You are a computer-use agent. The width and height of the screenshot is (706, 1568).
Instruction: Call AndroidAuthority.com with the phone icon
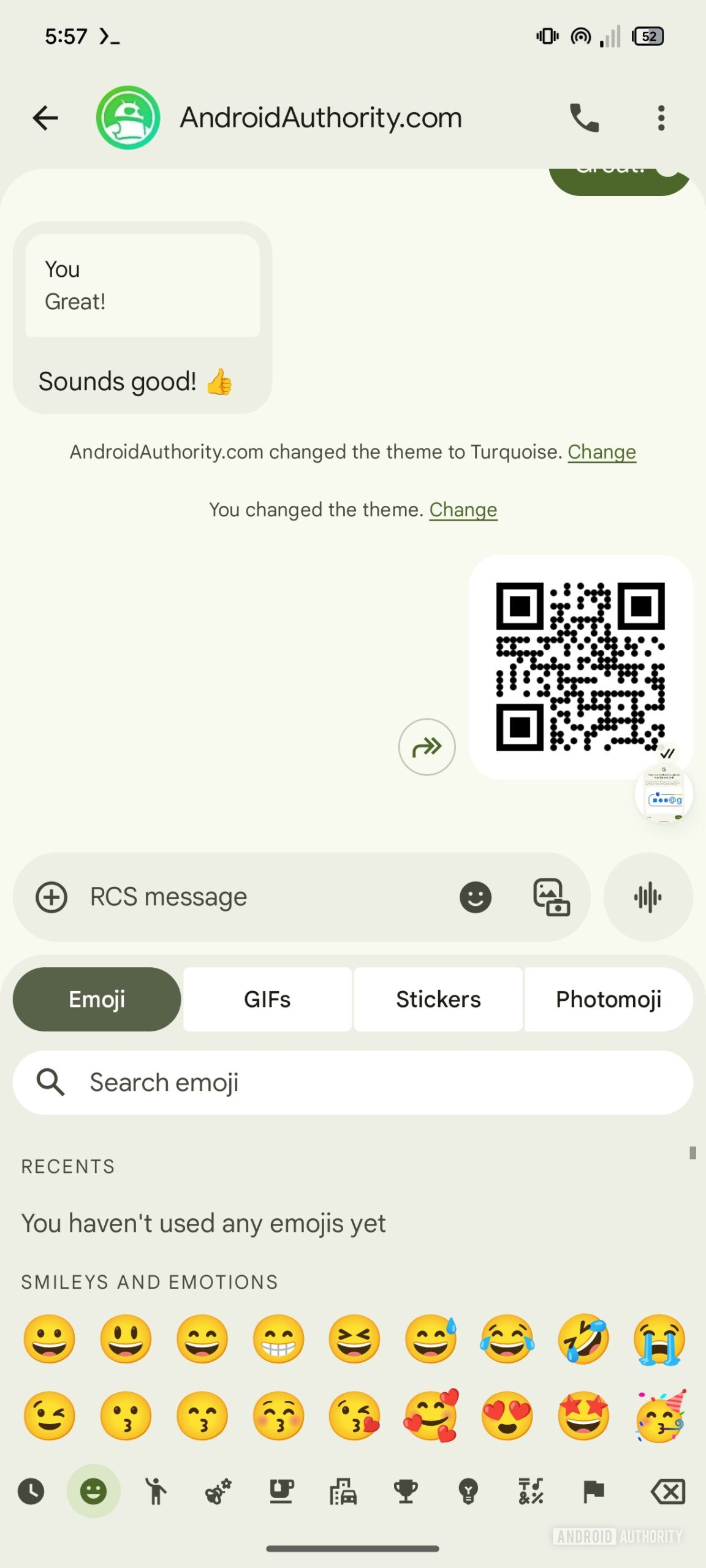(583, 118)
